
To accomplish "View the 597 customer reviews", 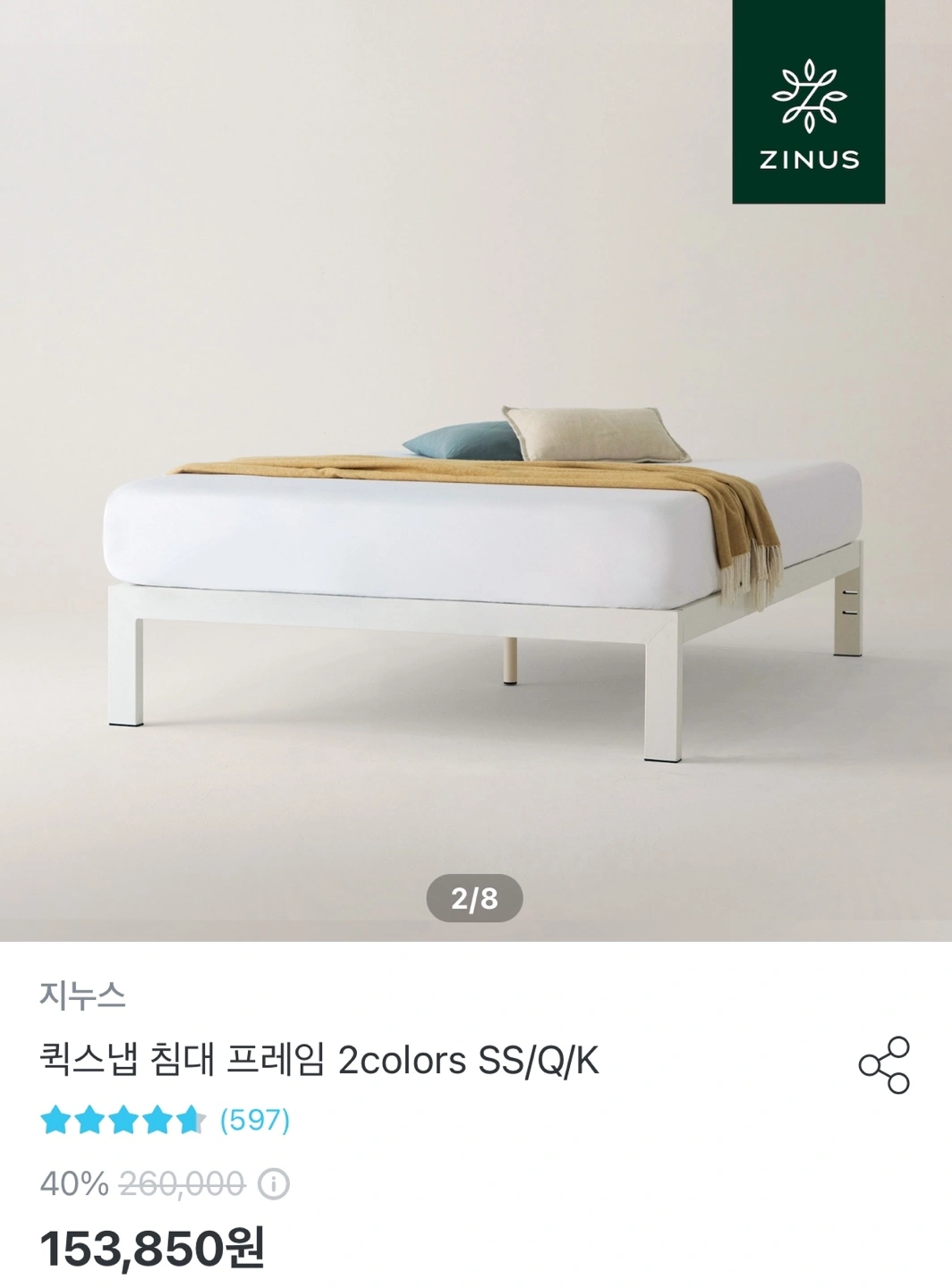I will [x=254, y=1120].
